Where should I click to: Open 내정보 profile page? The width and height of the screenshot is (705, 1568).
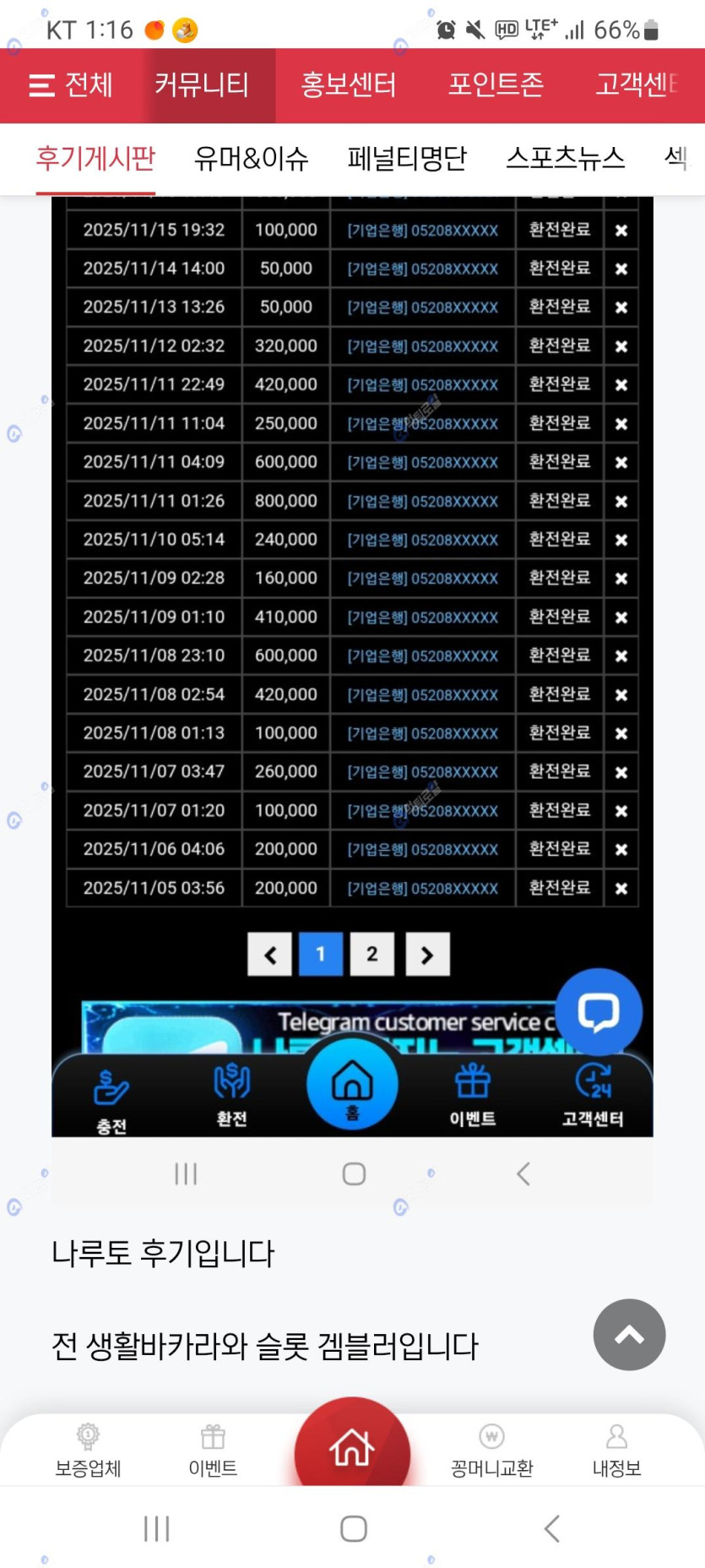(x=616, y=1450)
